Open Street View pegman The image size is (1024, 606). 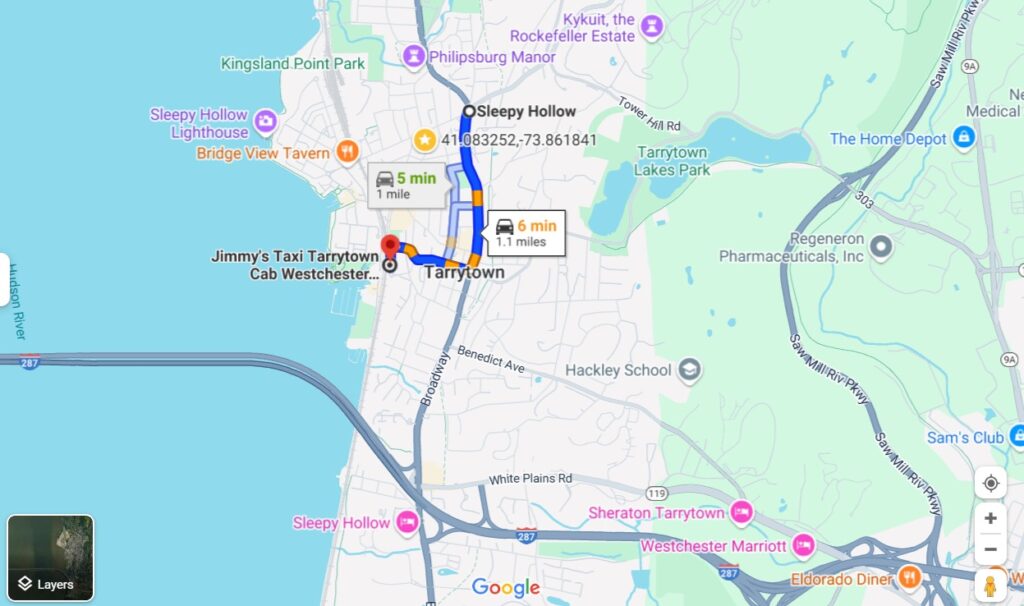tap(990, 585)
